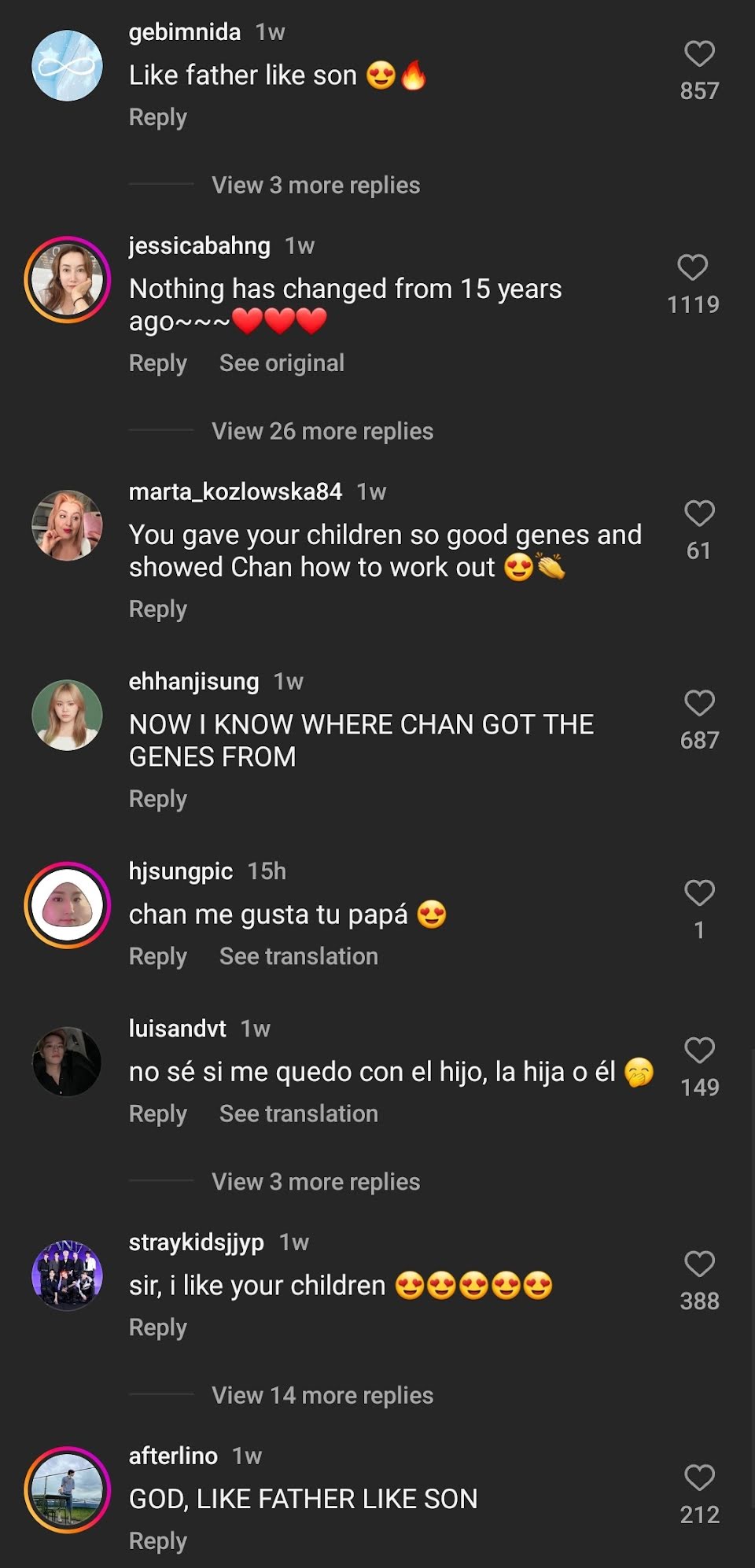Viewport: 755px width, 1568px height.
Task: Like afterlino's comment
Action: [699, 1478]
